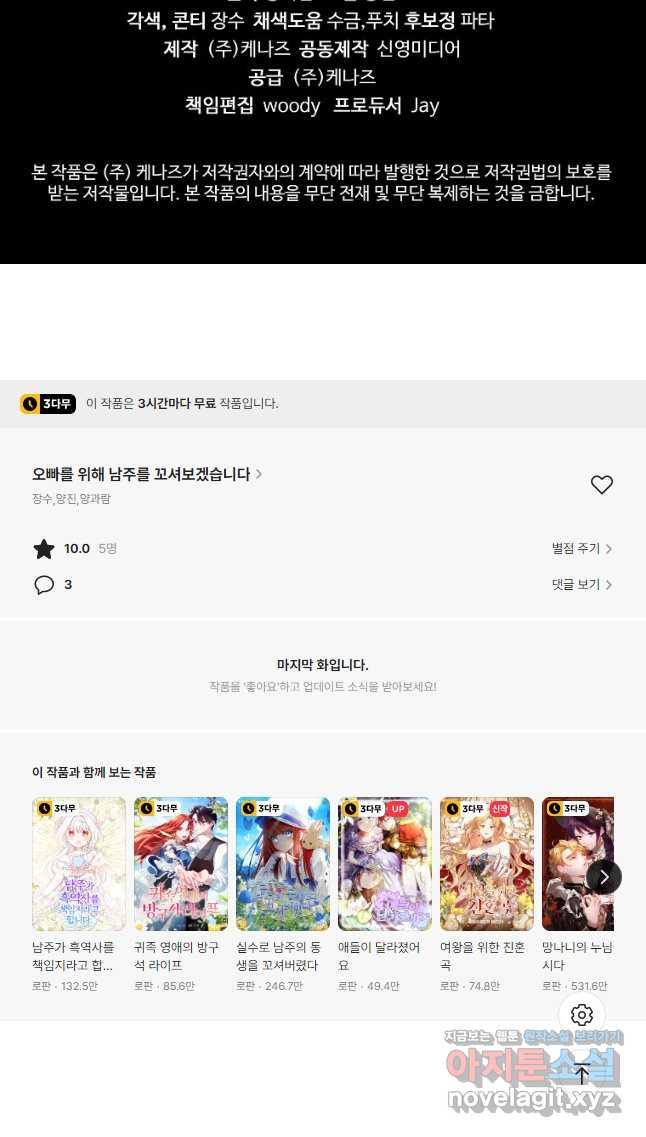Open 여왕을 위한 진혼곡 webtoon

(x=487, y=864)
